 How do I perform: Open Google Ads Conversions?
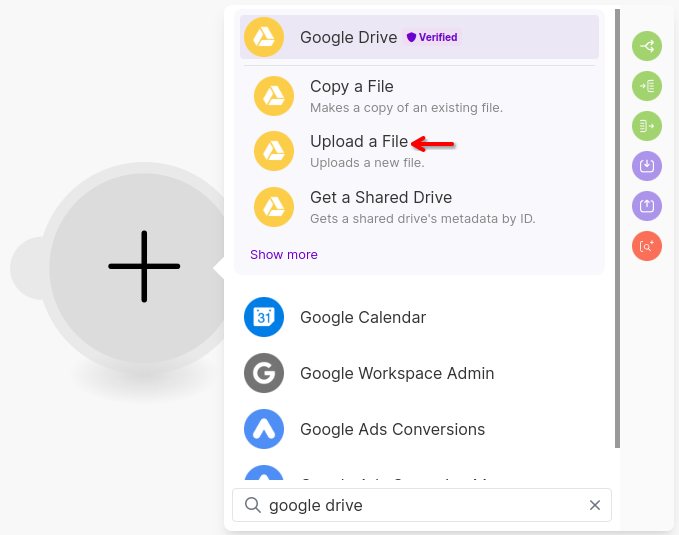419,429
